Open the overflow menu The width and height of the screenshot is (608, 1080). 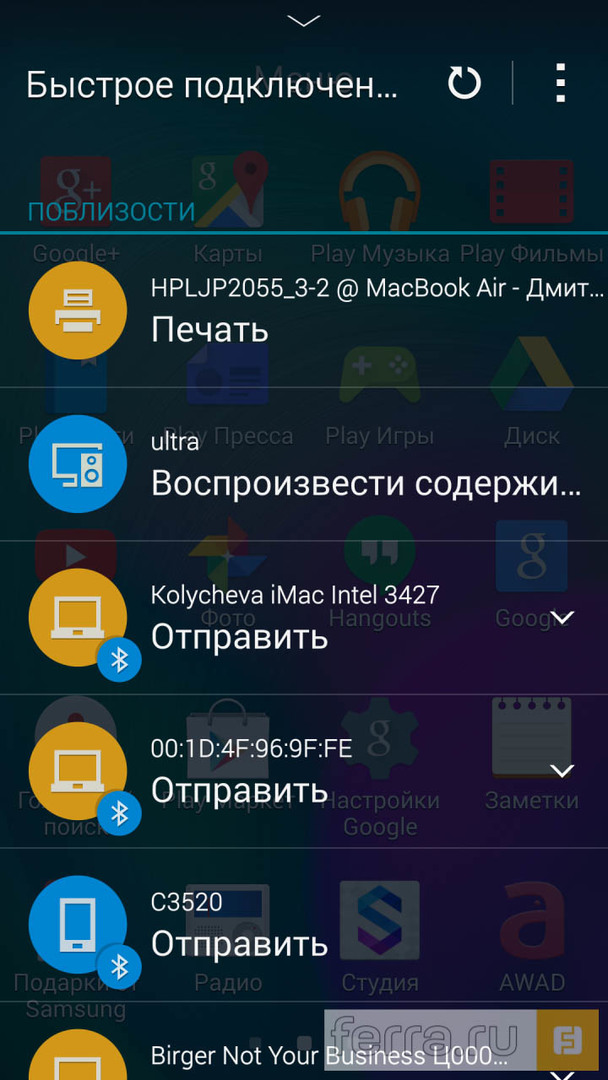(560, 84)
